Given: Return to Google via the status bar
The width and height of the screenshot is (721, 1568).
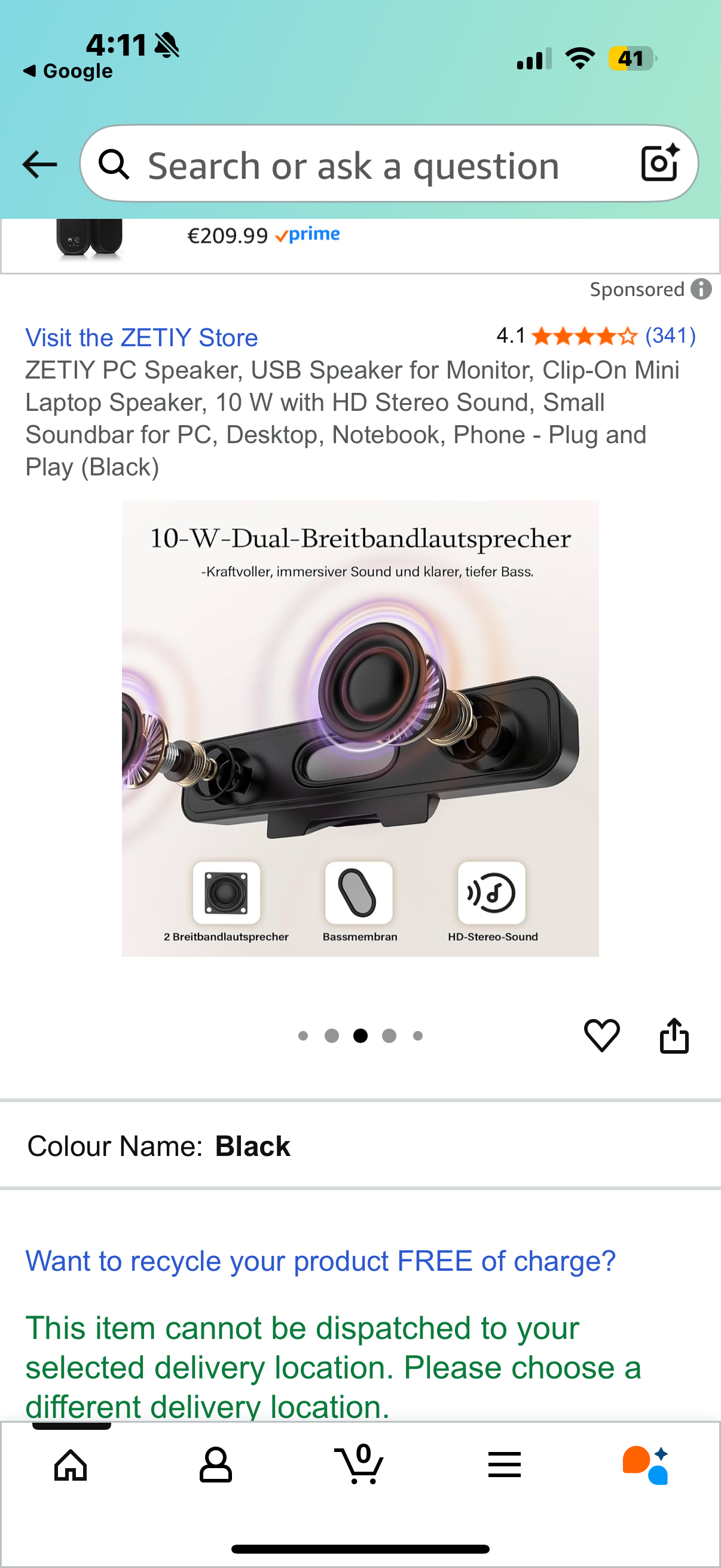Looking at the screenshot, I should point(68,71).
